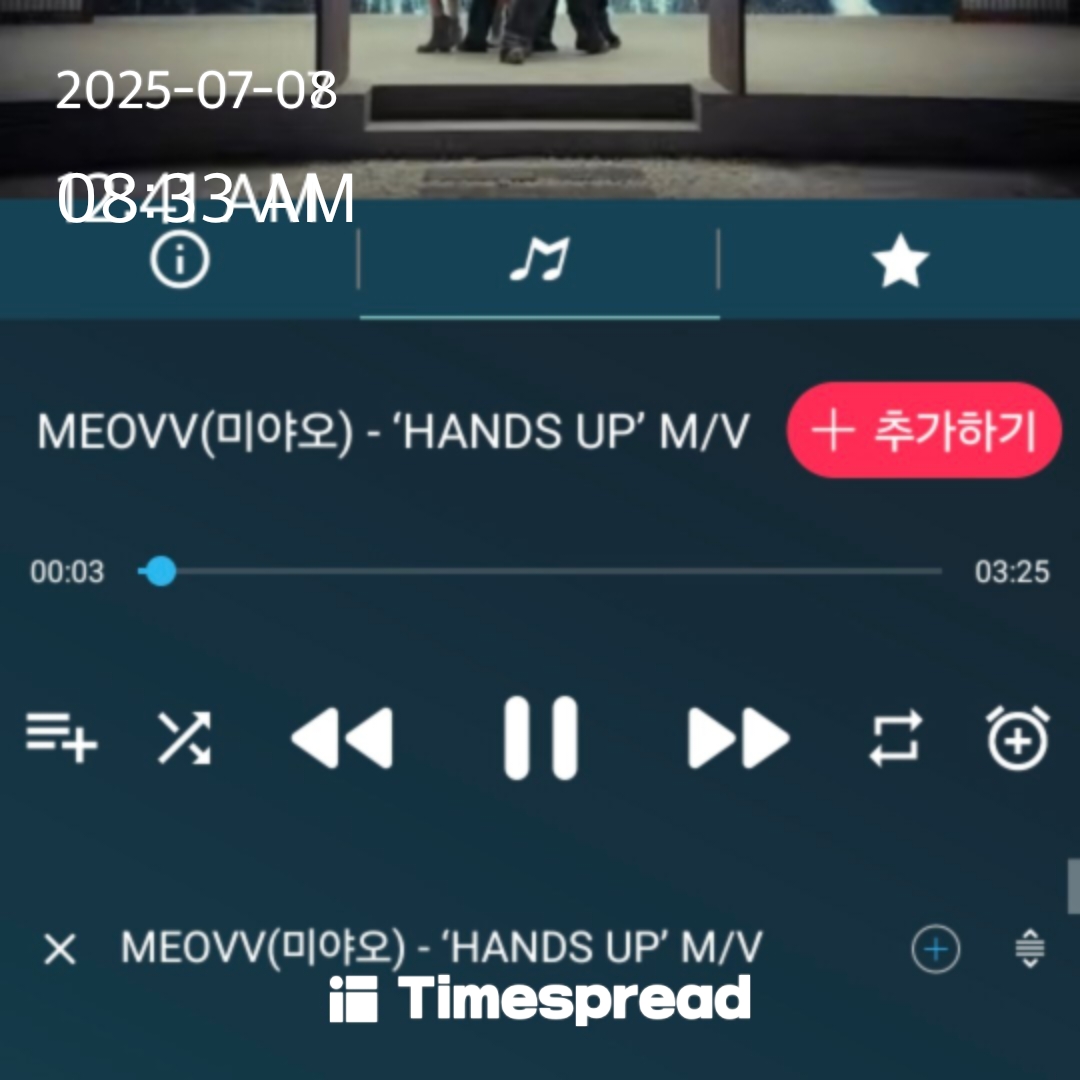Screen dimensions: 1080x1080
Task: Skip forward to next track
Action: point(738,739)
